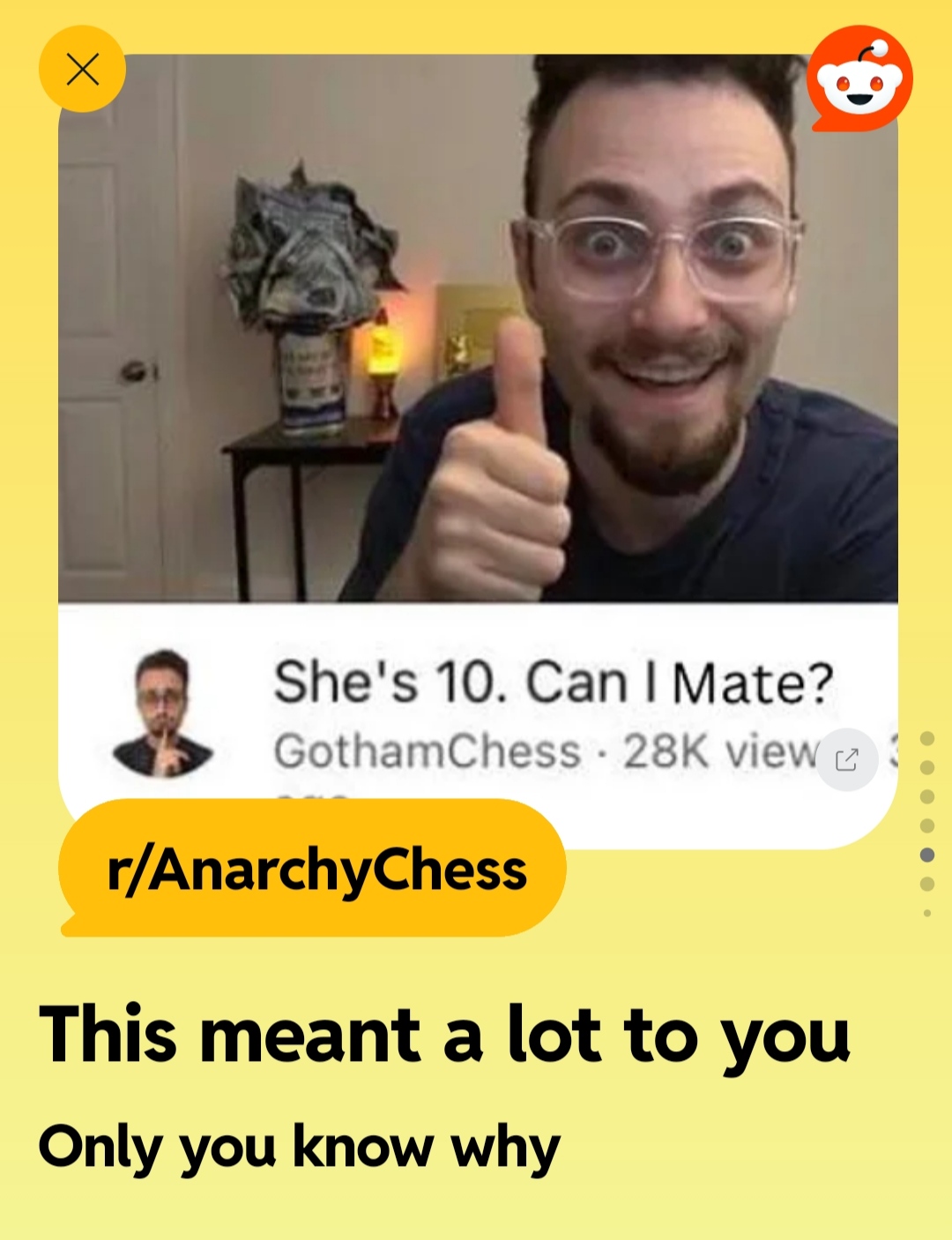Open the r/AnarchyChess subreddit chip
952x1240 pixels.
click(313, 867)
